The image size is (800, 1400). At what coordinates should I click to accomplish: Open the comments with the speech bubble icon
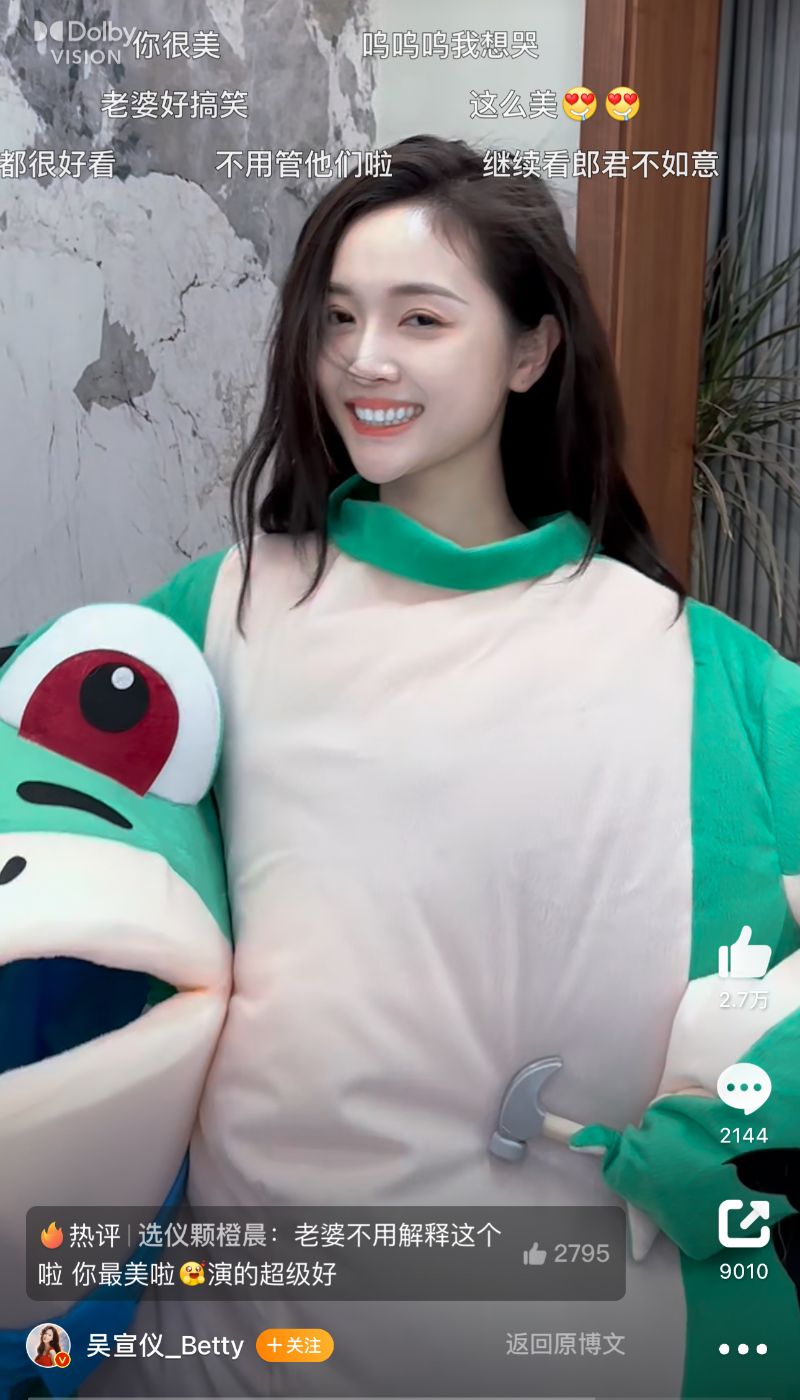pyautogui.click(x=744, y=1089)
